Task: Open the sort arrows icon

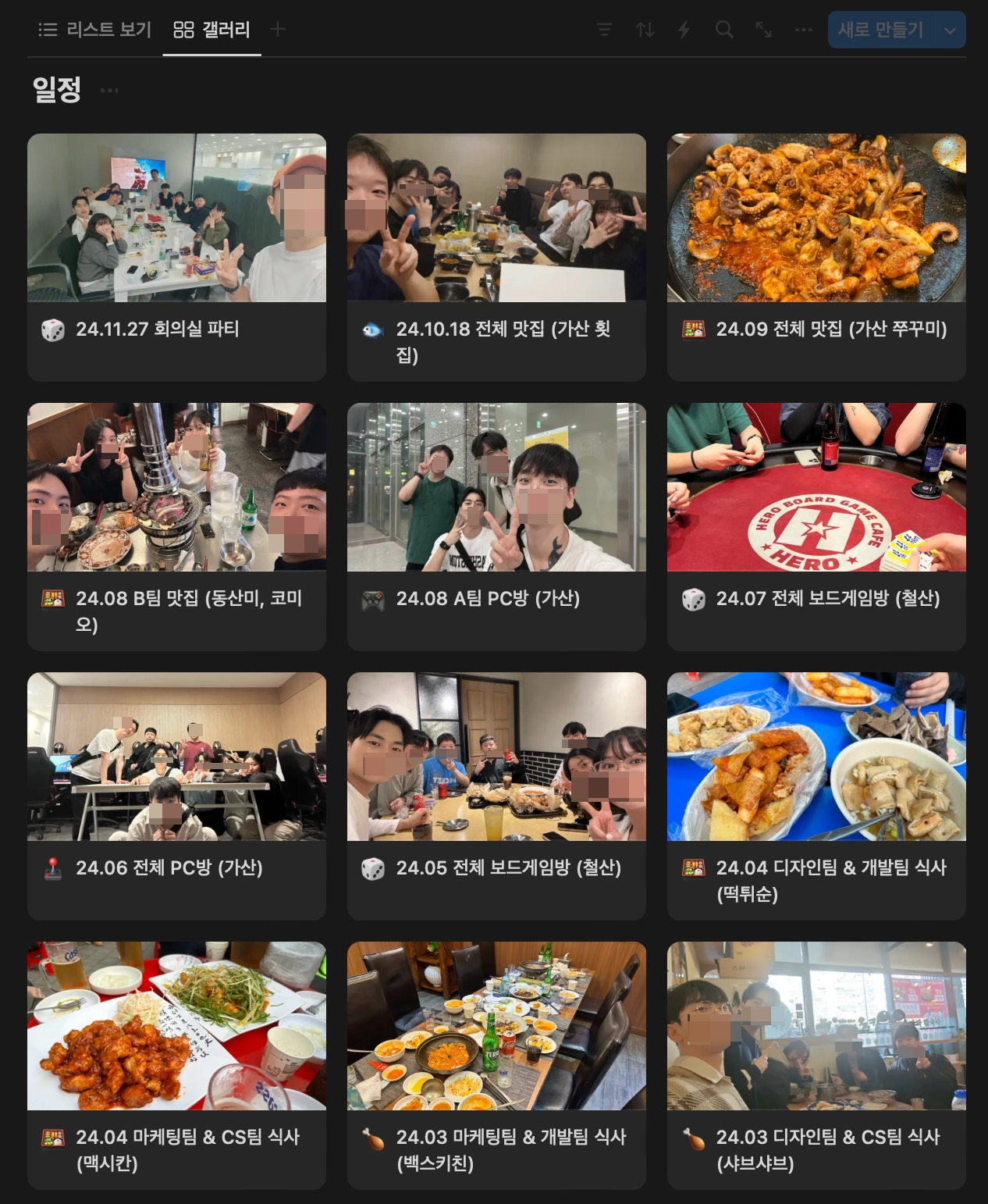Action: pos(645,30)
